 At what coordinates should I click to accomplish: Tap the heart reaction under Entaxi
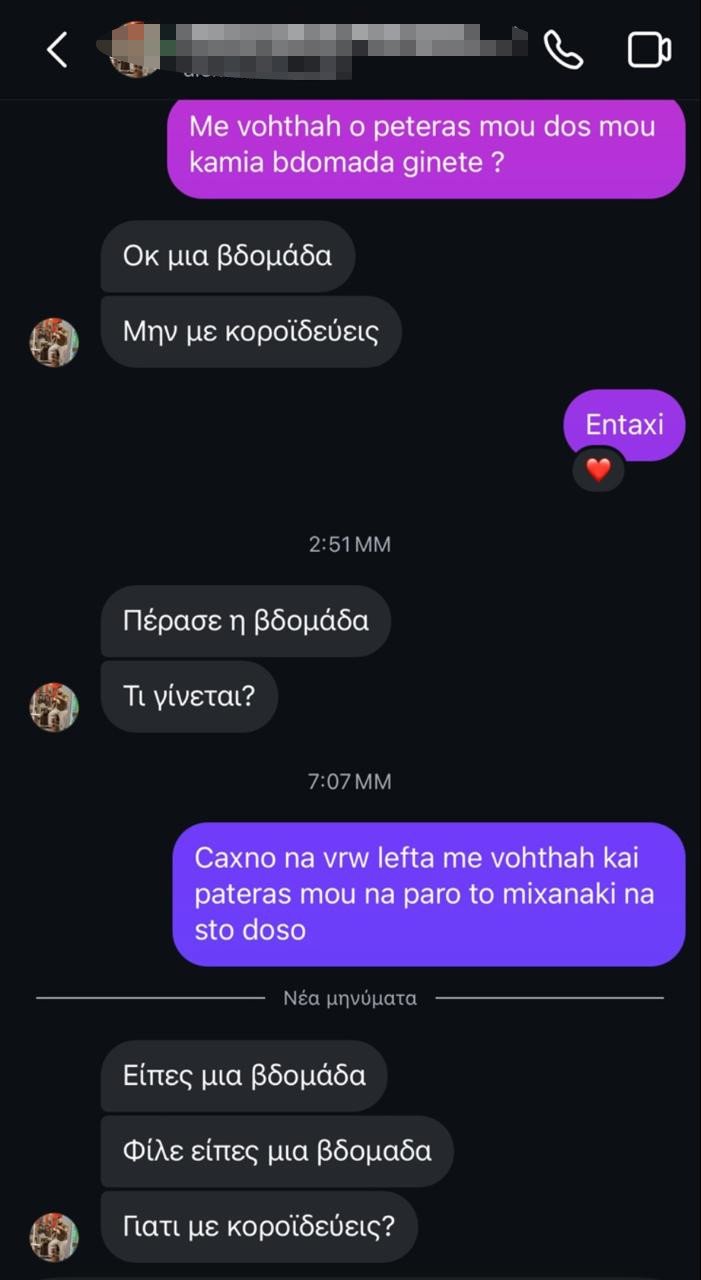598,469
